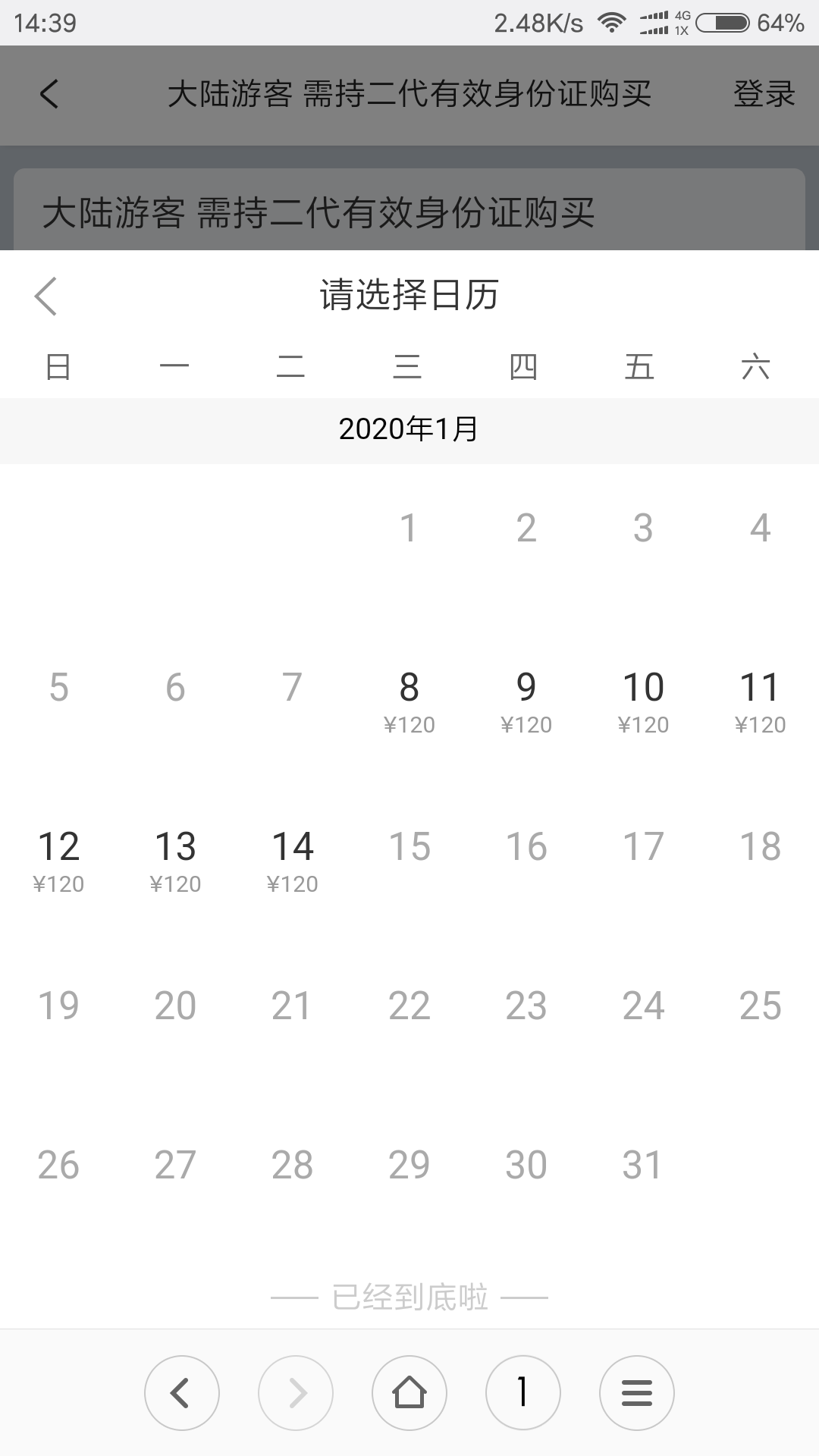Go back using the top header arrow
The width and height of the screenshot is (819, 1456).
[x=49, y=94]
